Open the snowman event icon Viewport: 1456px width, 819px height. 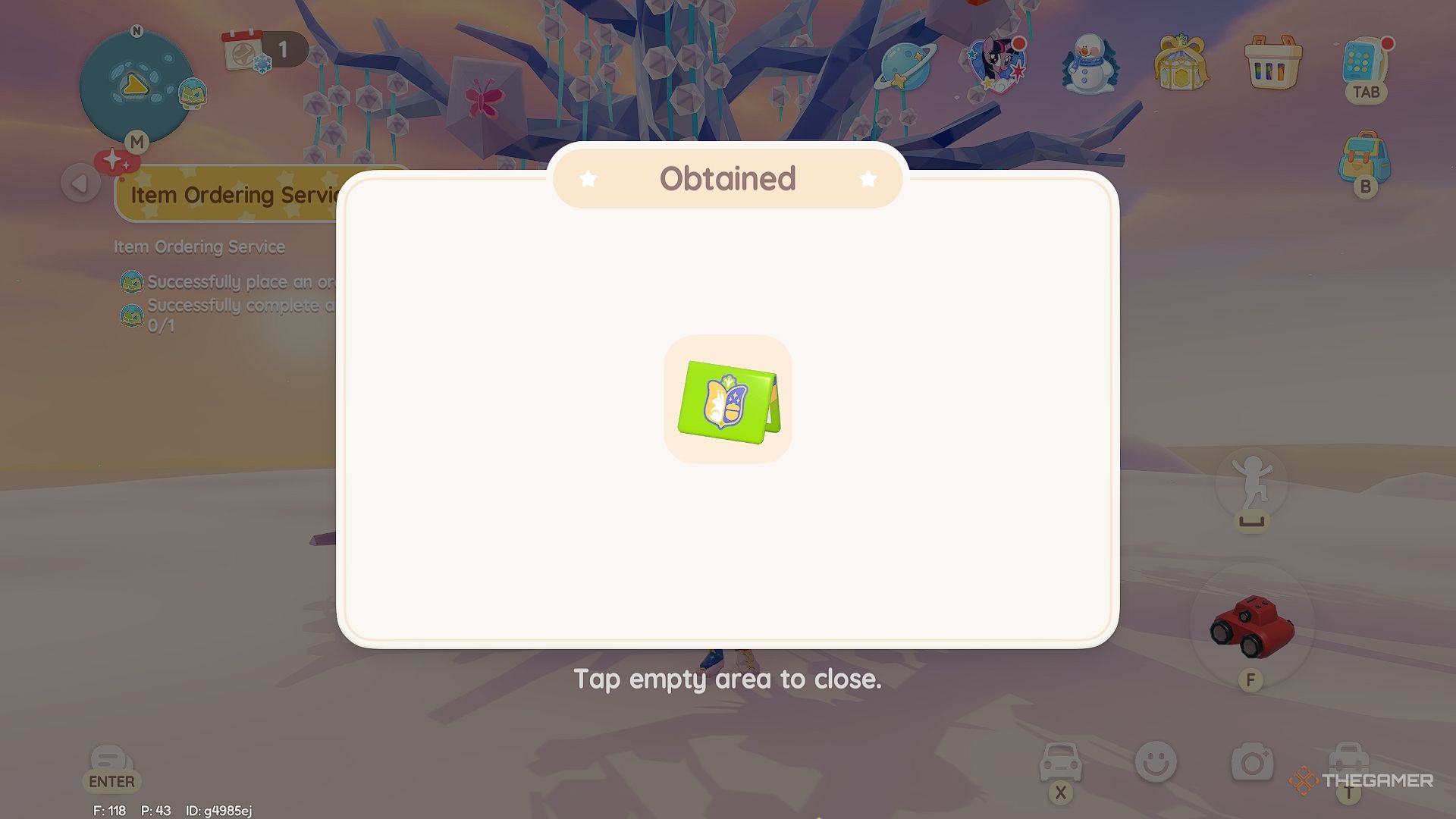tap(1090, 65)
